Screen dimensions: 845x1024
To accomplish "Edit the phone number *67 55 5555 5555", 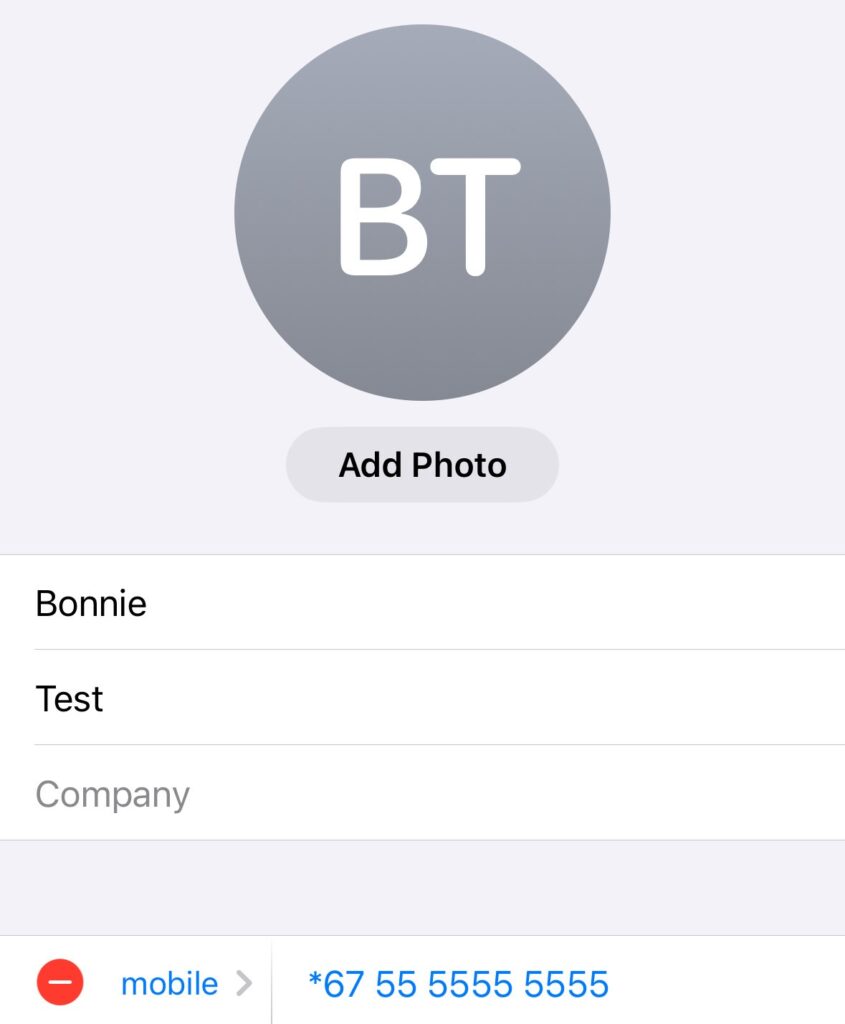I will (x=458, y=984).
